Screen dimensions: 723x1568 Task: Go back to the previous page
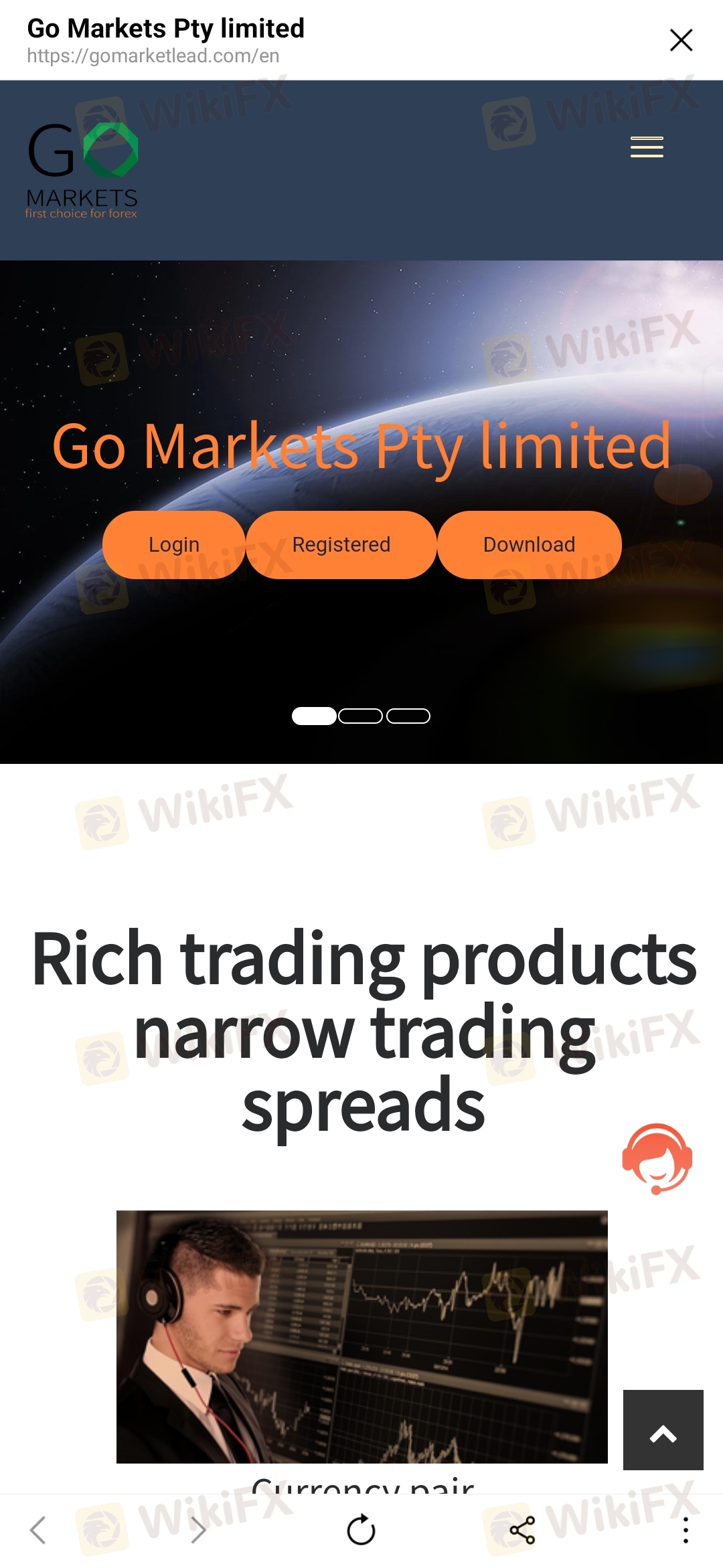tap(38, 1530)
